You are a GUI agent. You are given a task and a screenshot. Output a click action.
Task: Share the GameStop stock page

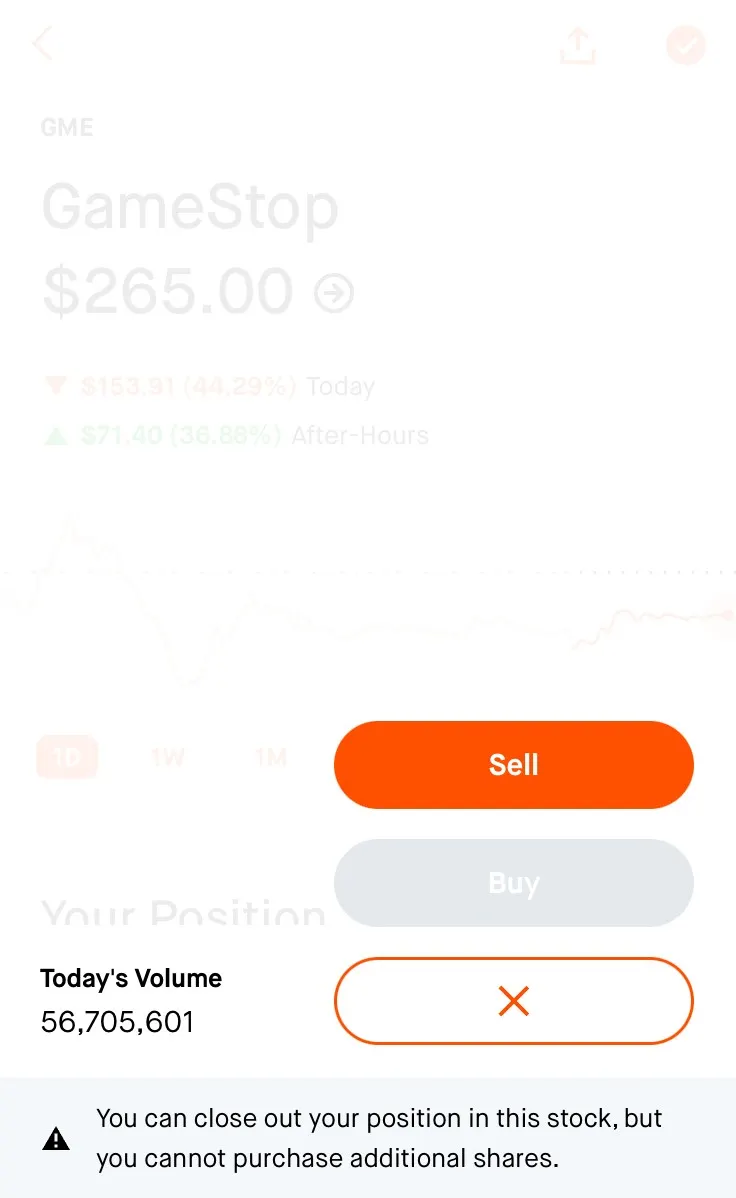point(578,45)
